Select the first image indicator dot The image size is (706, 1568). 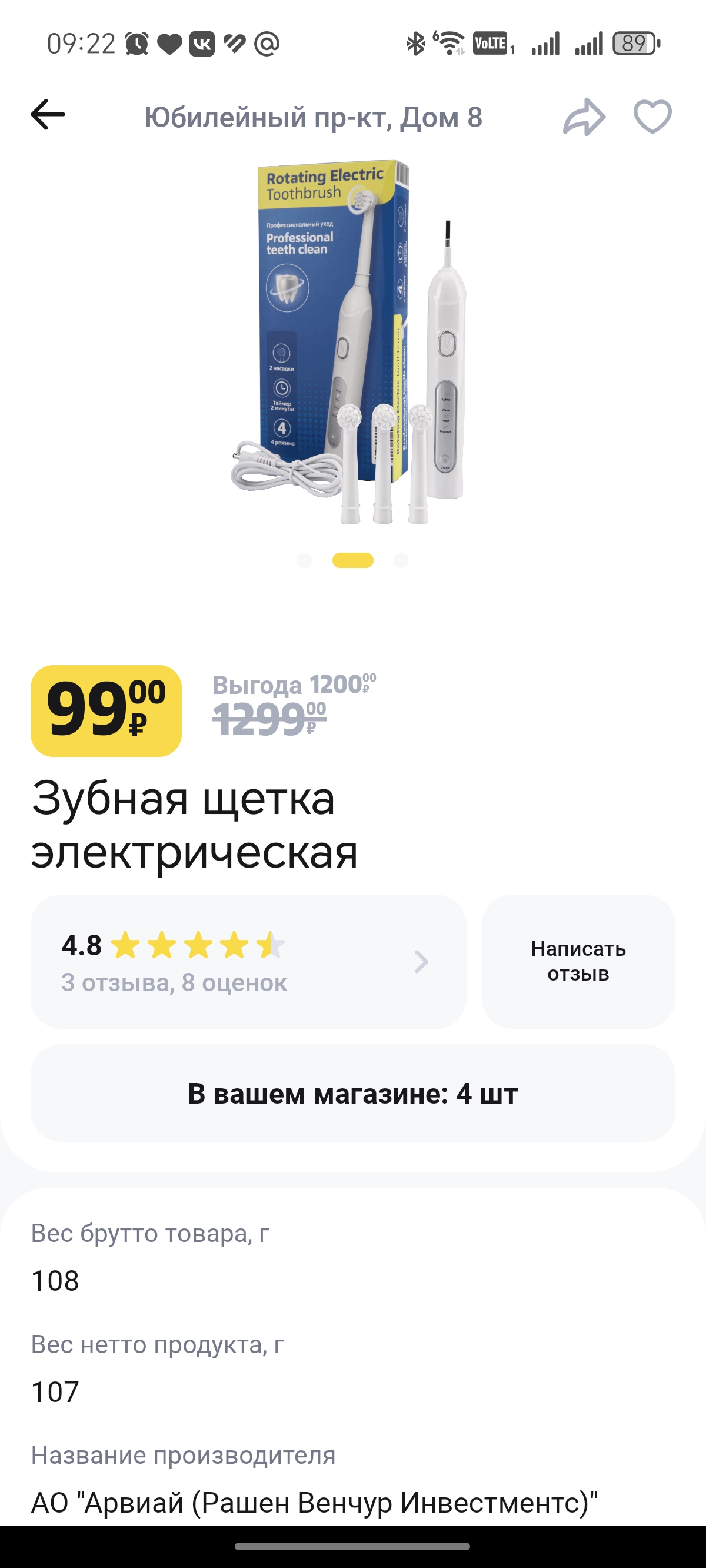(304, 560)
